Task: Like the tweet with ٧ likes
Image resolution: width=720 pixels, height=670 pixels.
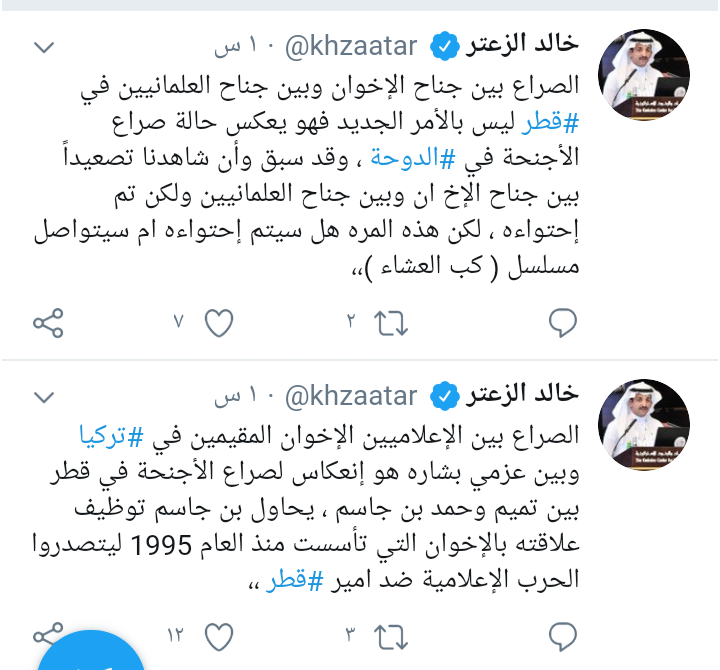Action: click(218, 322)
